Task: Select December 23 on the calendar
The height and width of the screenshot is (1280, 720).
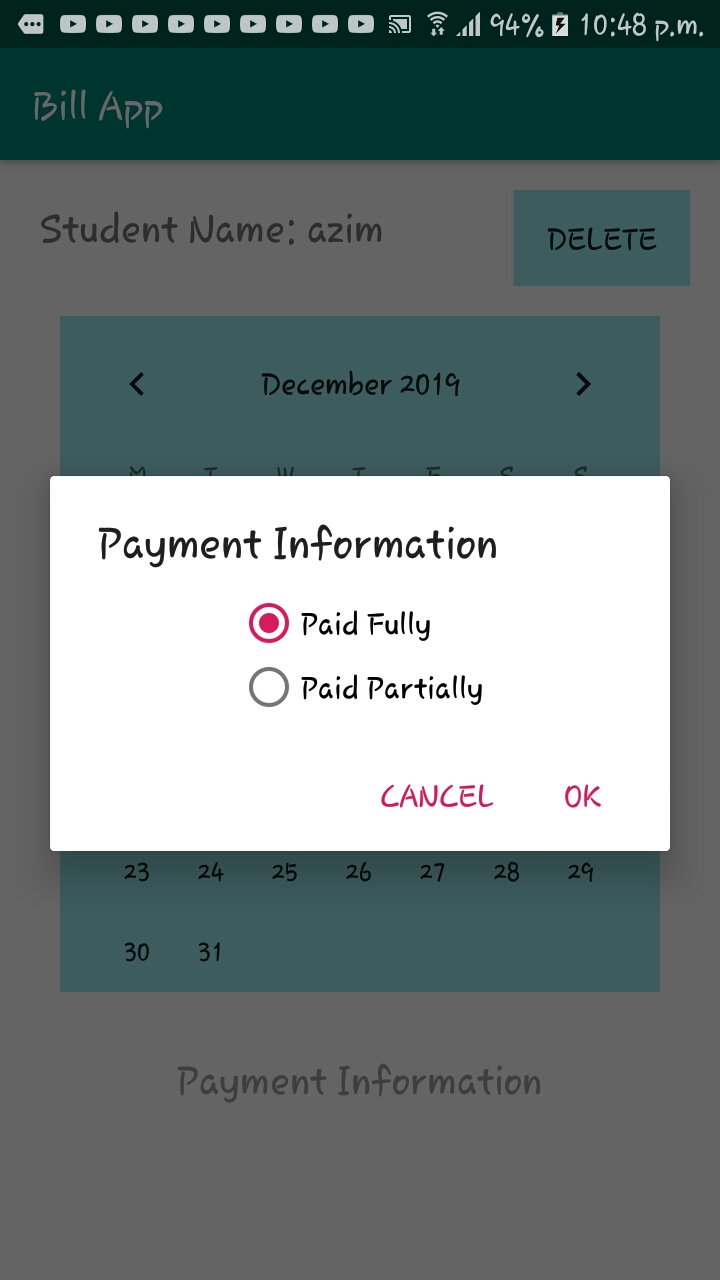Action: (x=136, y=872)
